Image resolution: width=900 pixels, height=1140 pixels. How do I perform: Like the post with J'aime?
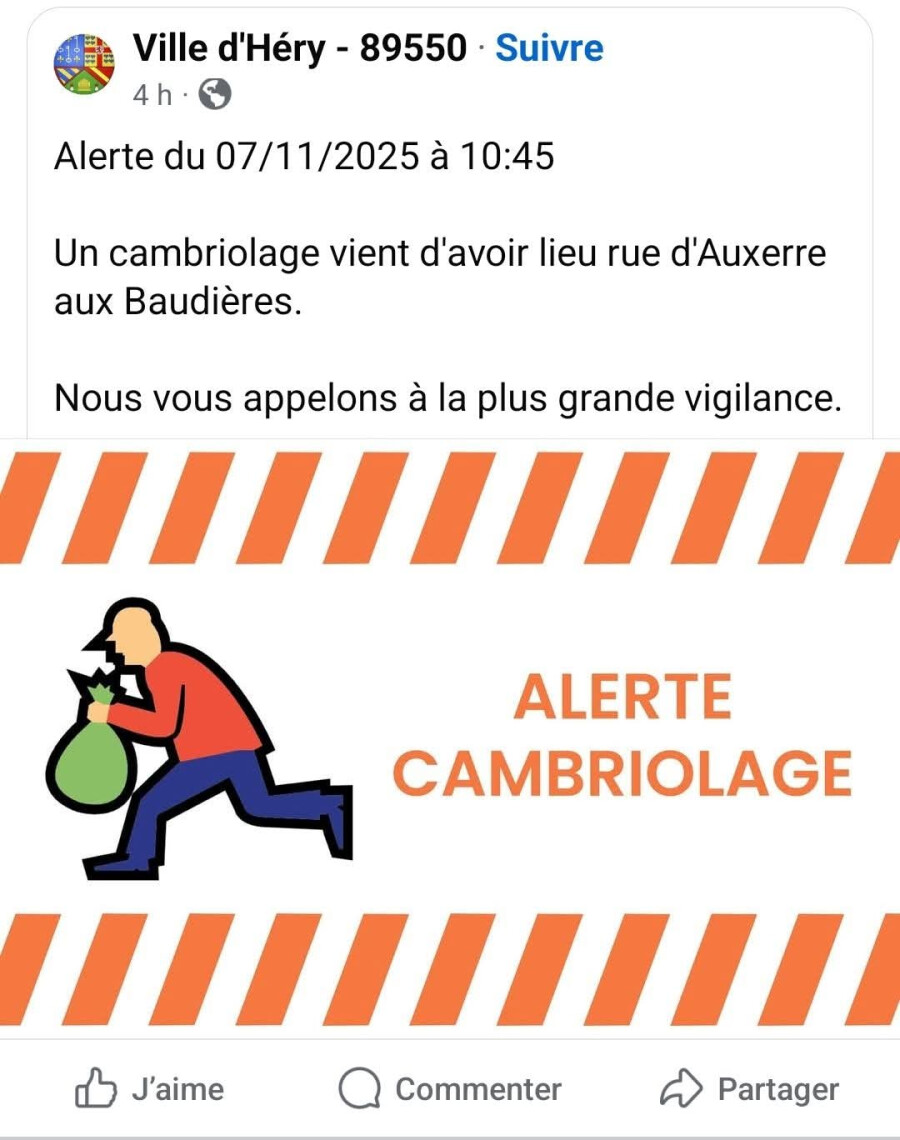[x=150, y=1088]
